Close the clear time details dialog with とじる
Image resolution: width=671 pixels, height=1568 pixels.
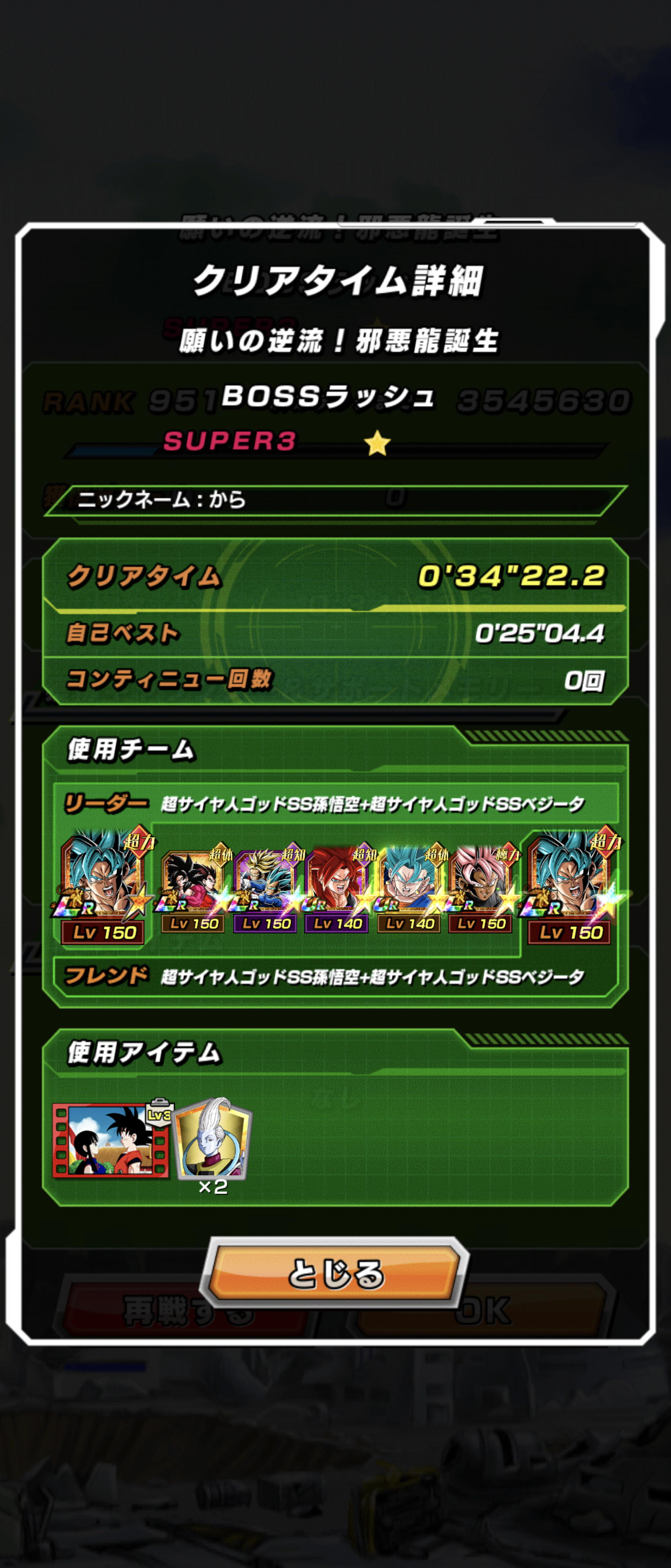click(x=335, y=1273)
